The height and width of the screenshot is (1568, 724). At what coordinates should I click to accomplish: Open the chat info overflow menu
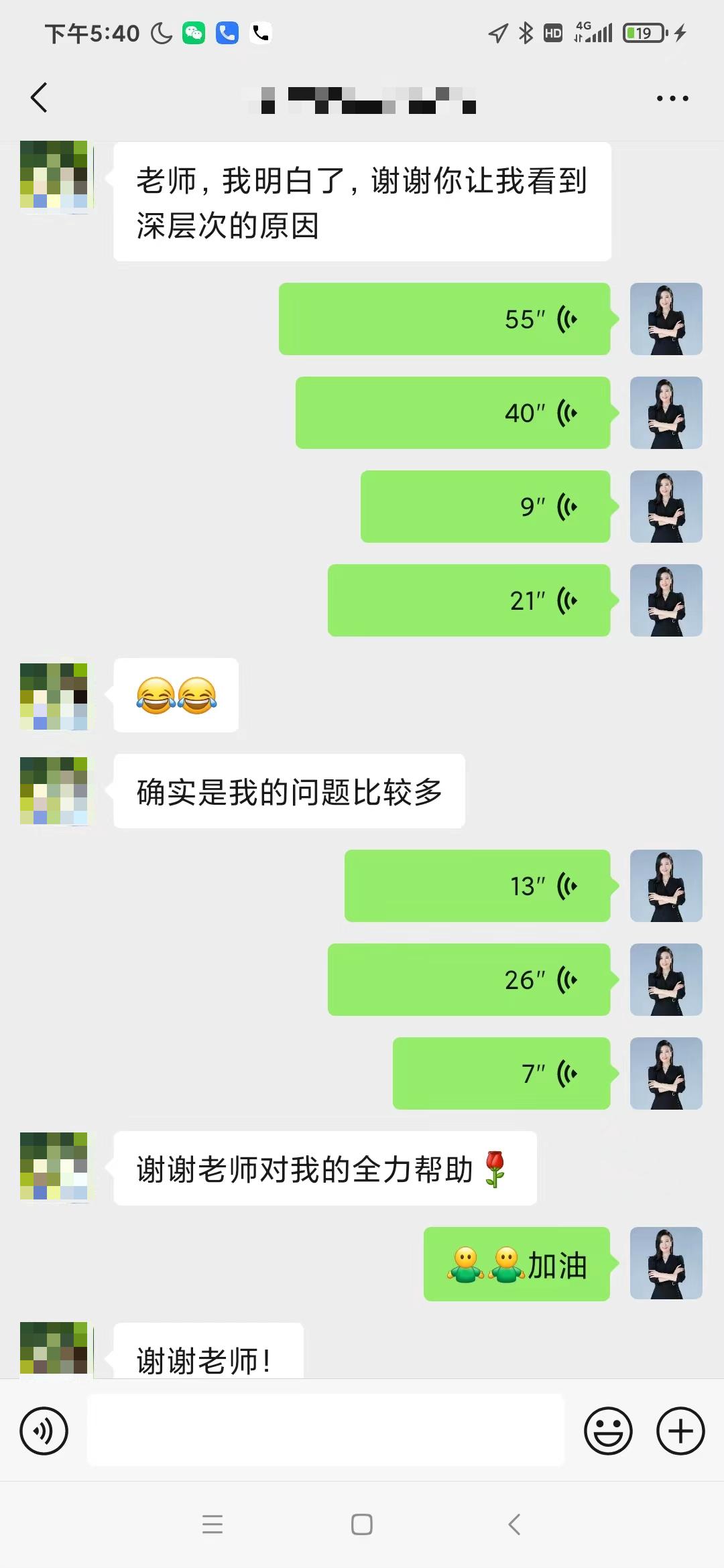coord(672,99)
